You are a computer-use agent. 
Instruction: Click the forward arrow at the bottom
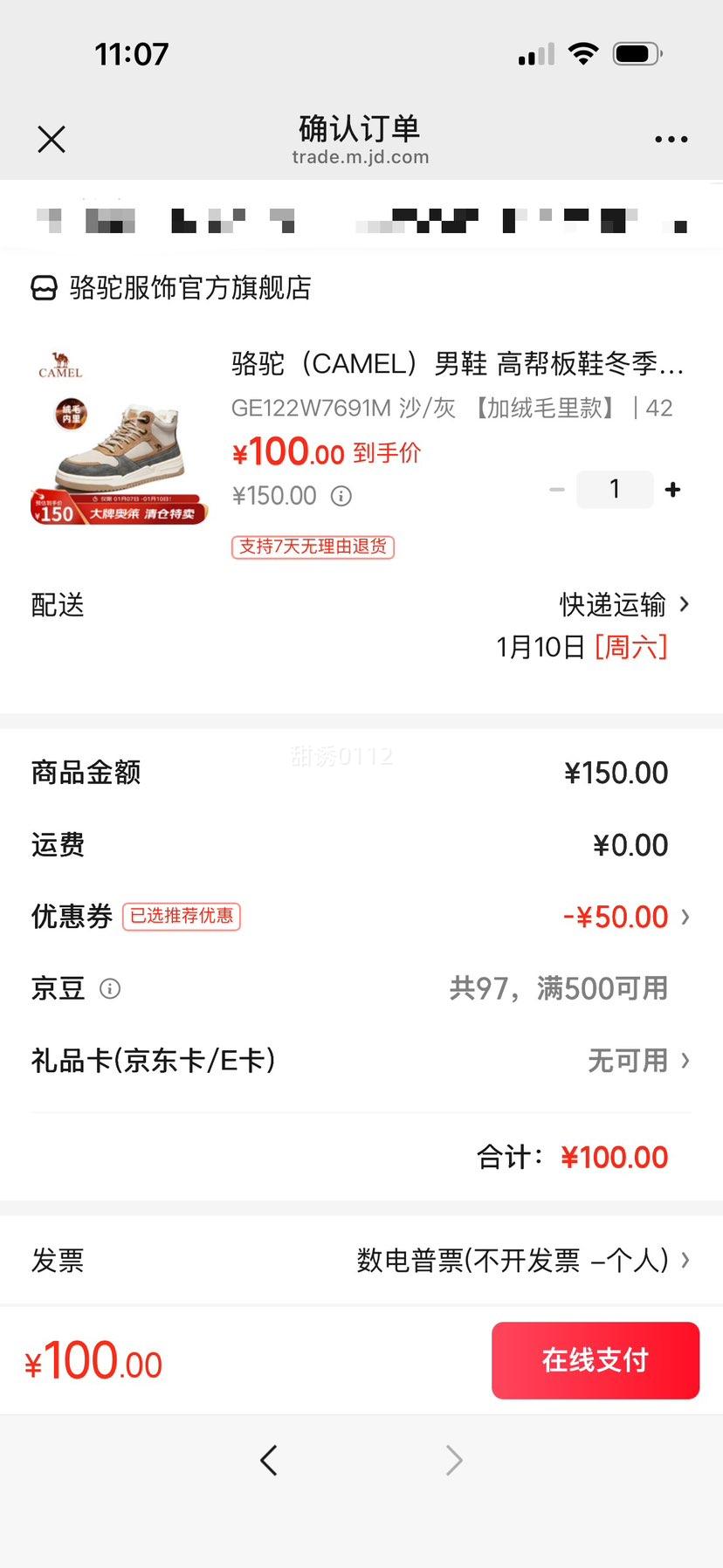click(x=453, y=1461)
